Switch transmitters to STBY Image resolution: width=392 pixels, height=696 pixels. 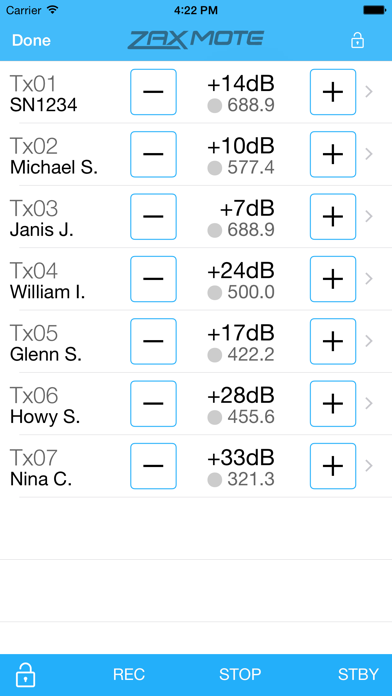[358, 675]
